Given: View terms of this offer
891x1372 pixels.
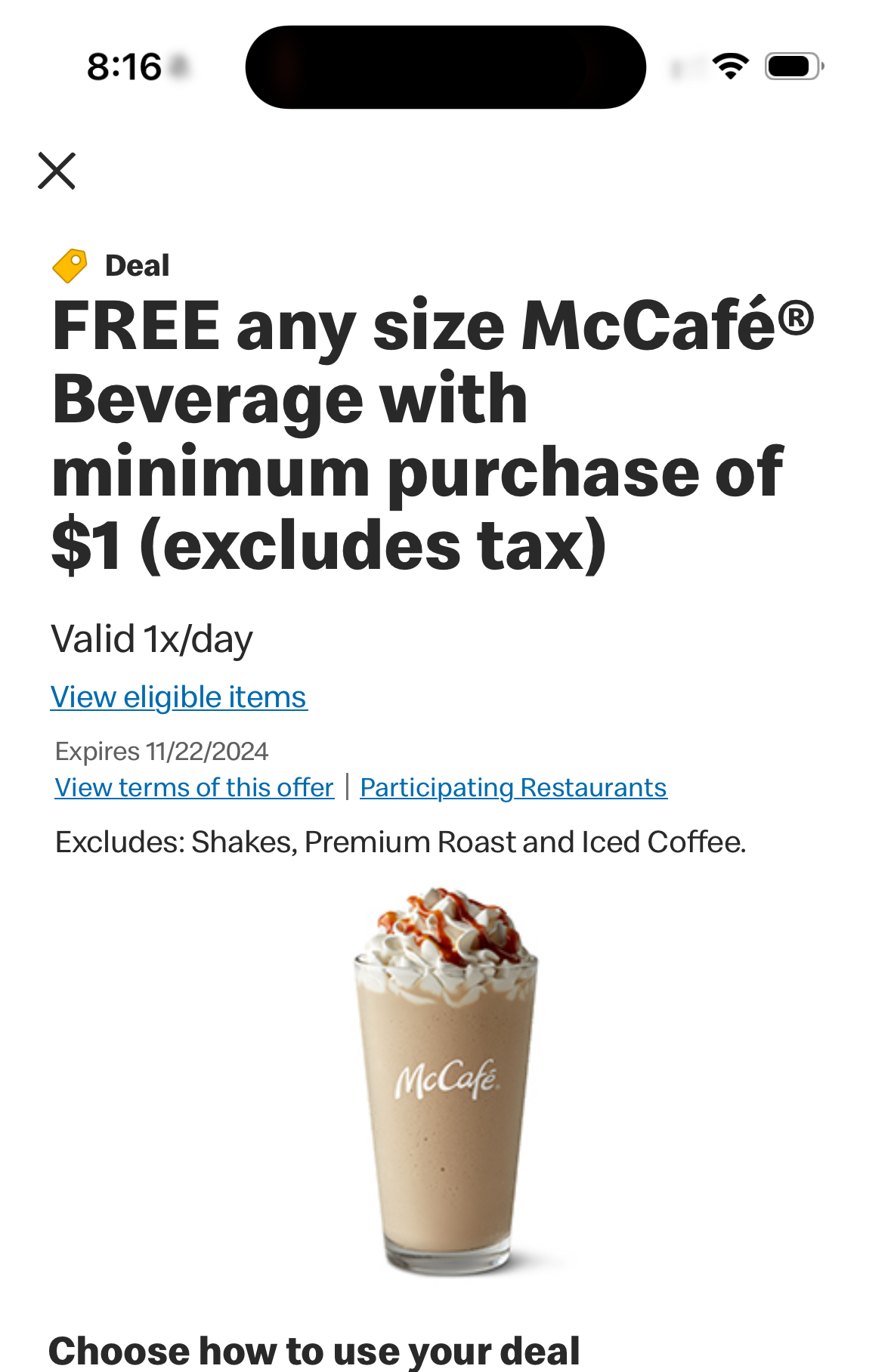Looking at the screenshot, I should tap(194, 787).
